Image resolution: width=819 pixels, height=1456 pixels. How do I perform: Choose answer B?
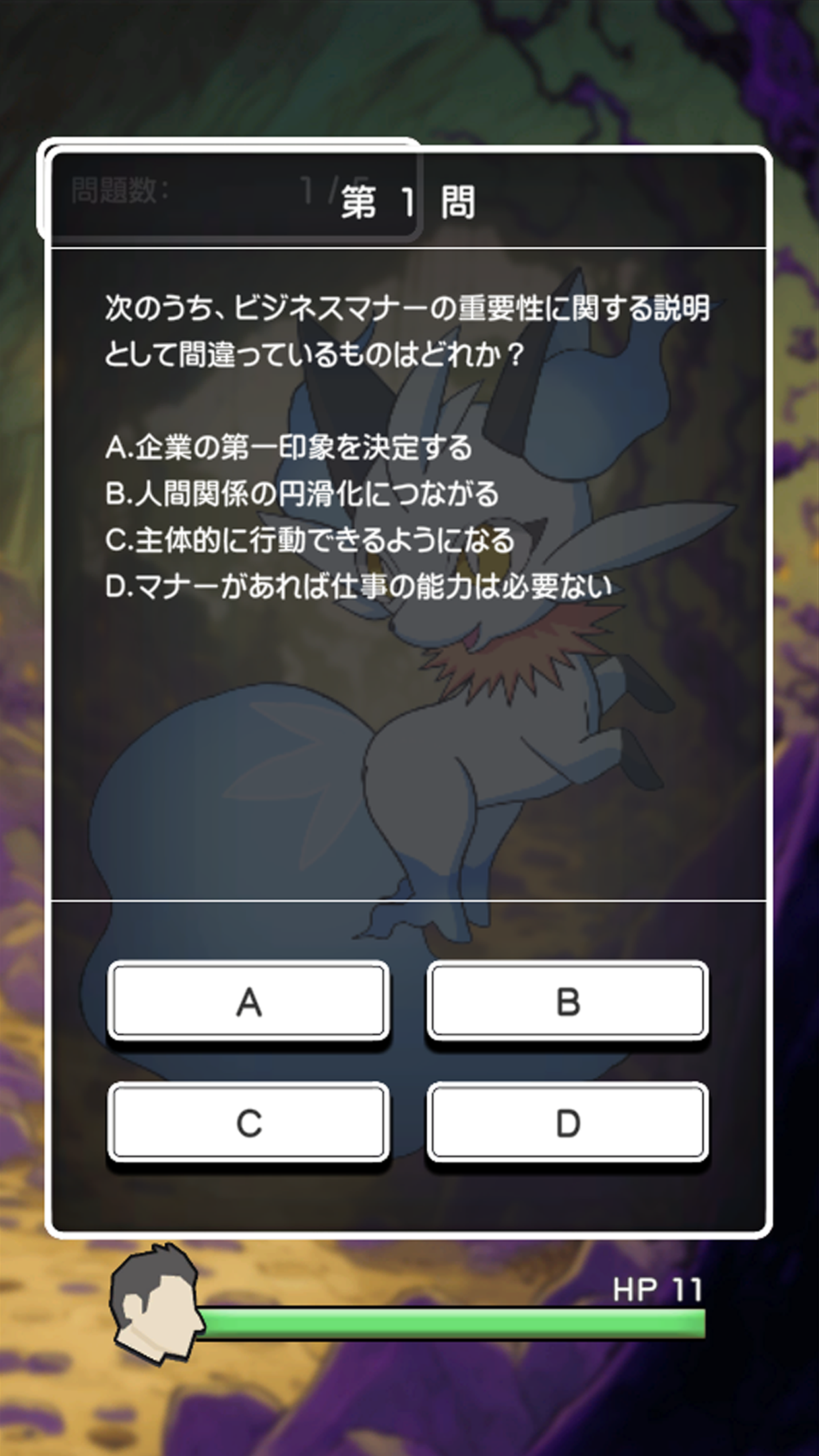tap(568, 1001)
